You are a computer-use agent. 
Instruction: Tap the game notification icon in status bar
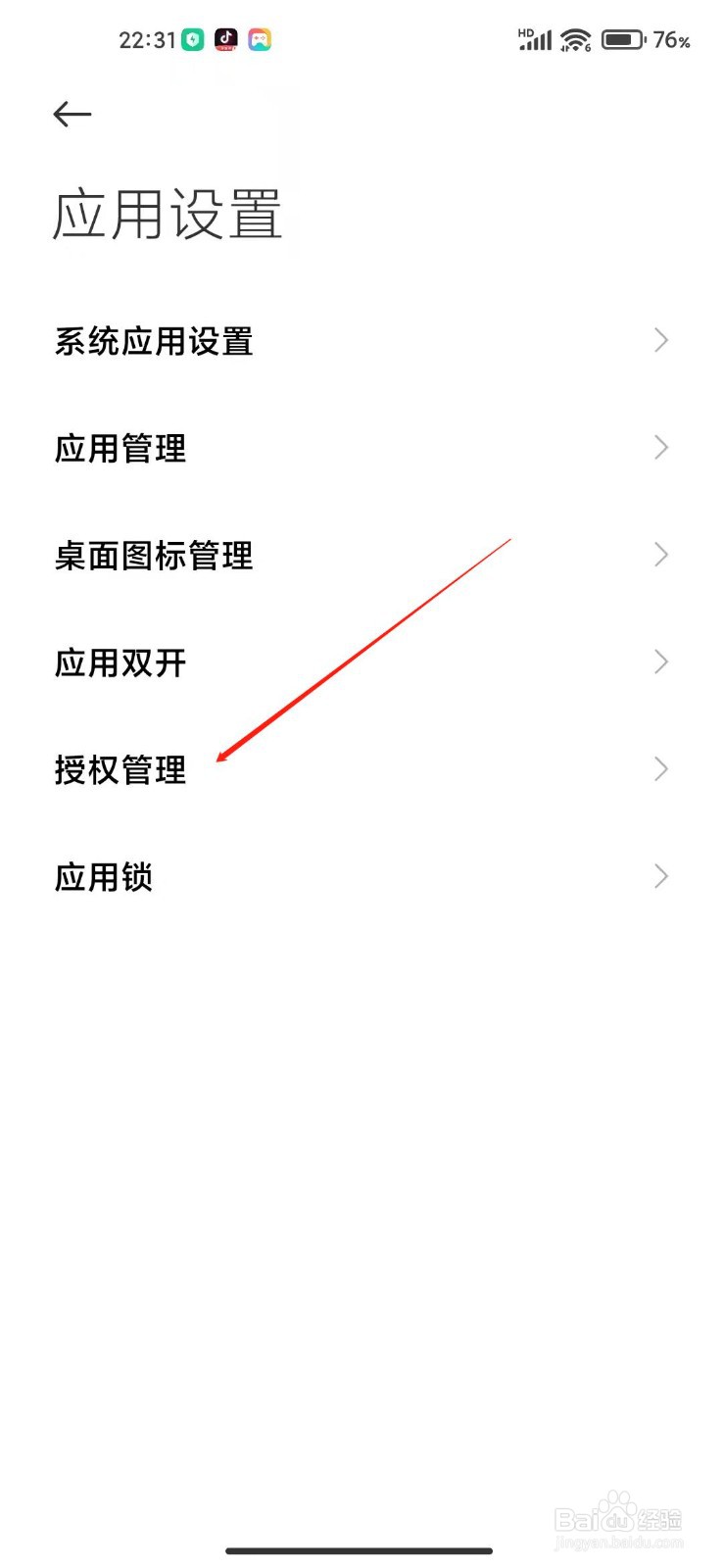click(259, 39)
